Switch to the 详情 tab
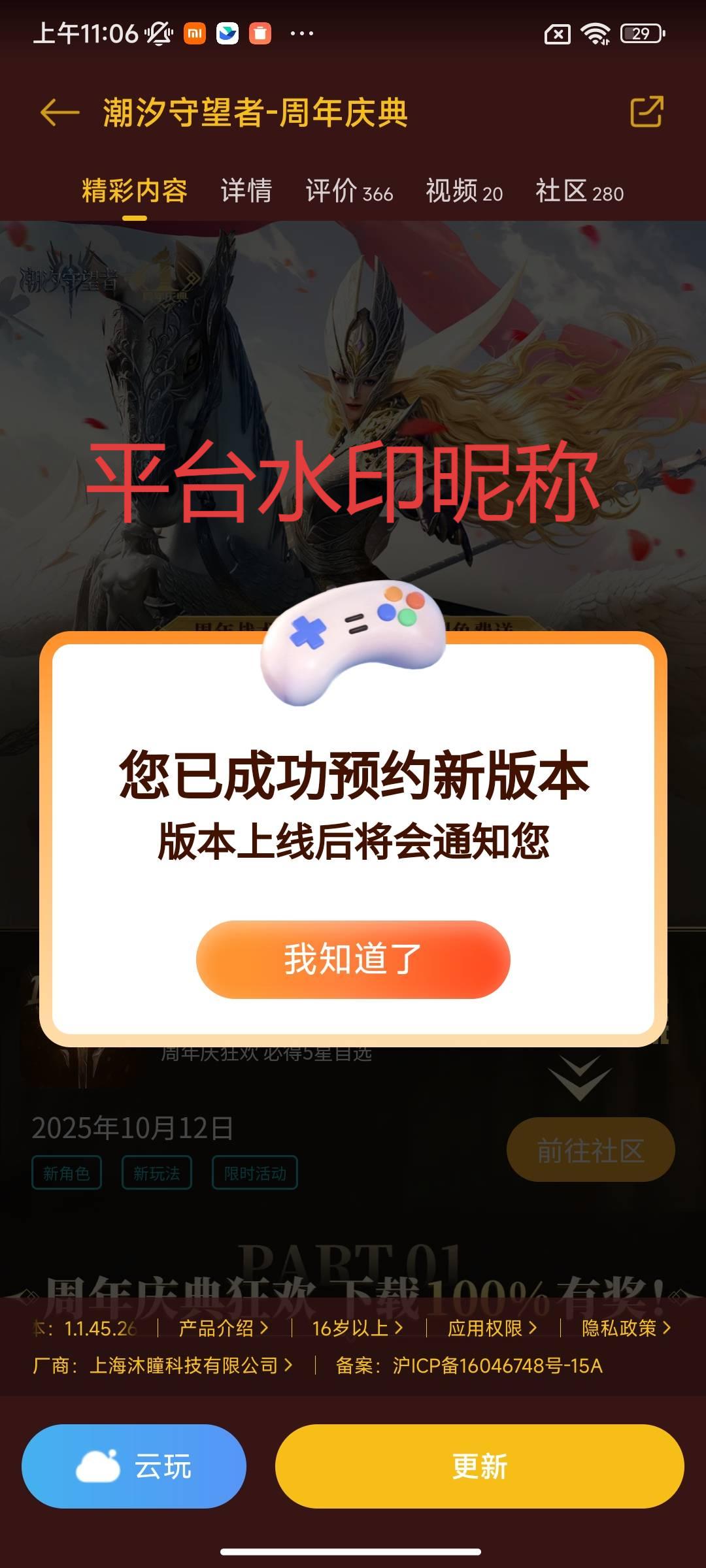Screen dimensions: 706x1568 [246, 191]
